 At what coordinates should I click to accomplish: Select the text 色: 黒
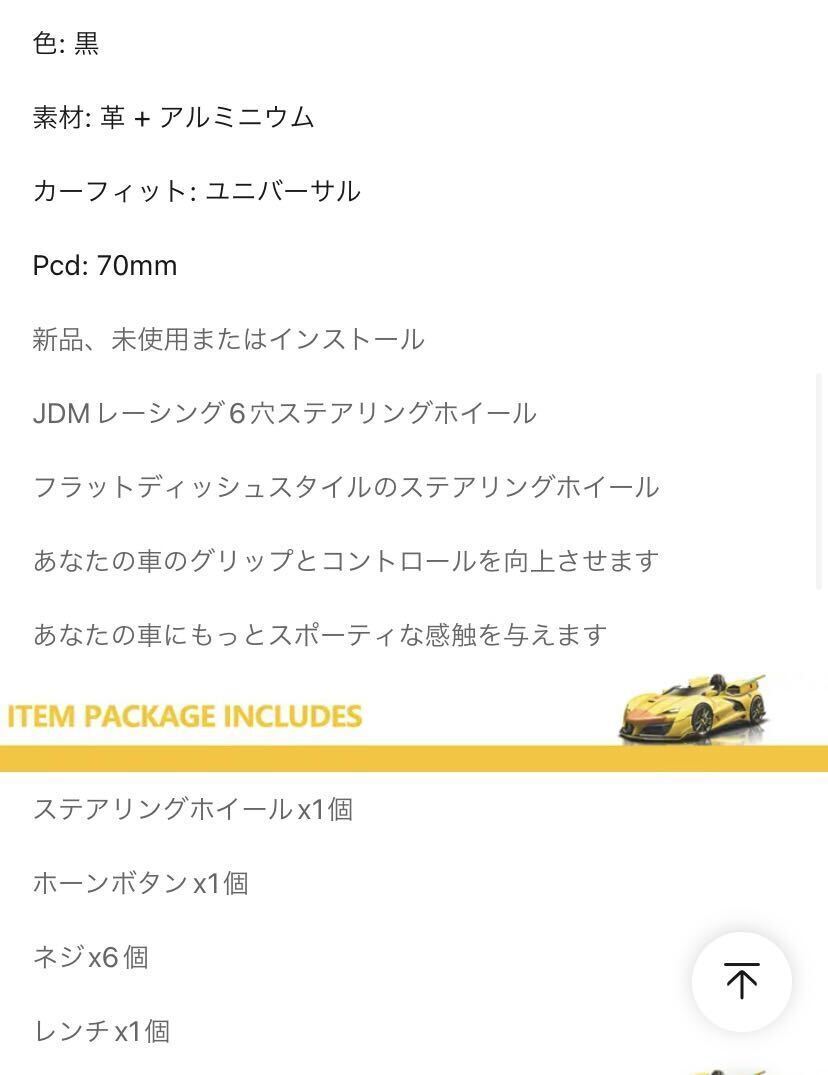click(x=66, y=44)
